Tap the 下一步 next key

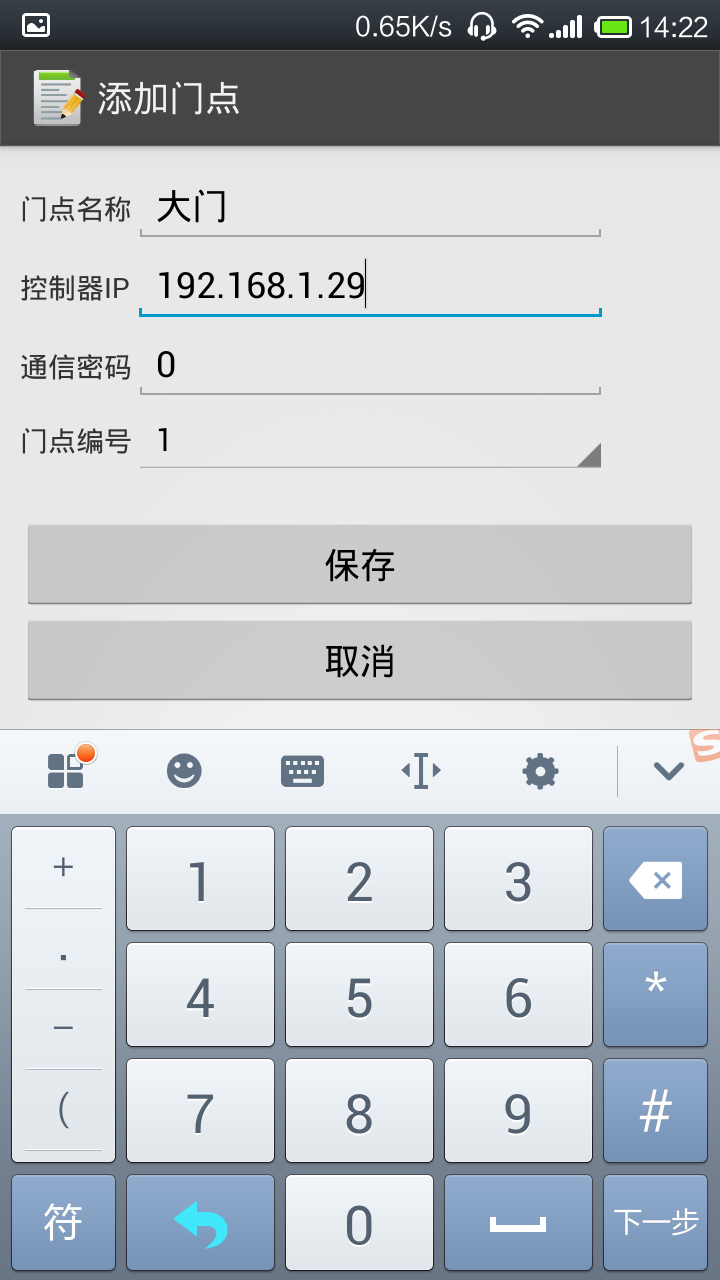(656, 1222)
